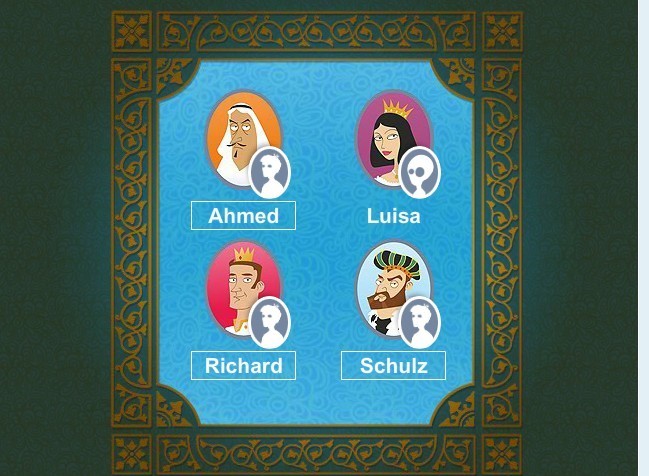The width and height of the screenshot is (649, 476).
Task: Edit the Schulz name field
Action: [x=393, y=365]
